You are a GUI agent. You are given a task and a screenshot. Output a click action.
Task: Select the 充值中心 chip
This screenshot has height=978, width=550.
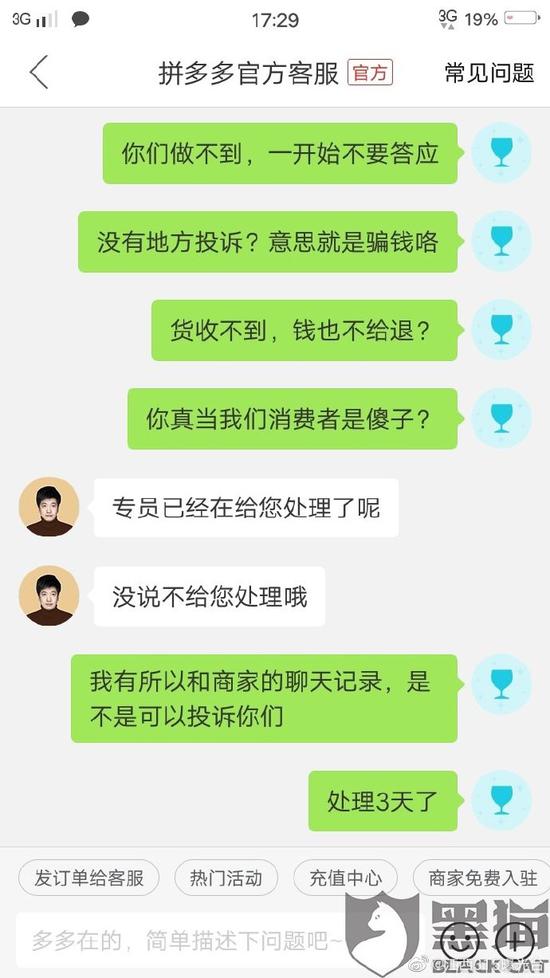(x=345, y=878)
